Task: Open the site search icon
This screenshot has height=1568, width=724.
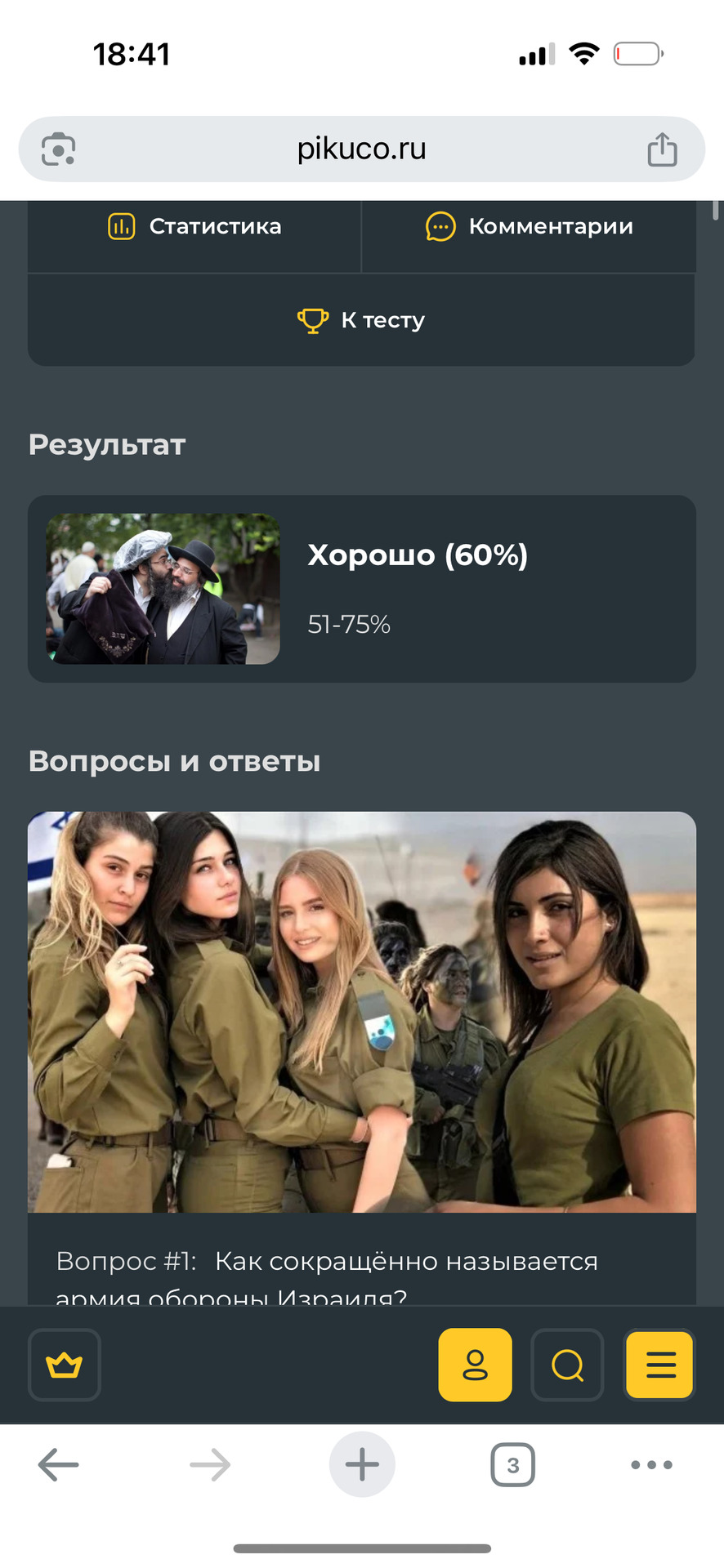Action: (x=567, y=1365)
